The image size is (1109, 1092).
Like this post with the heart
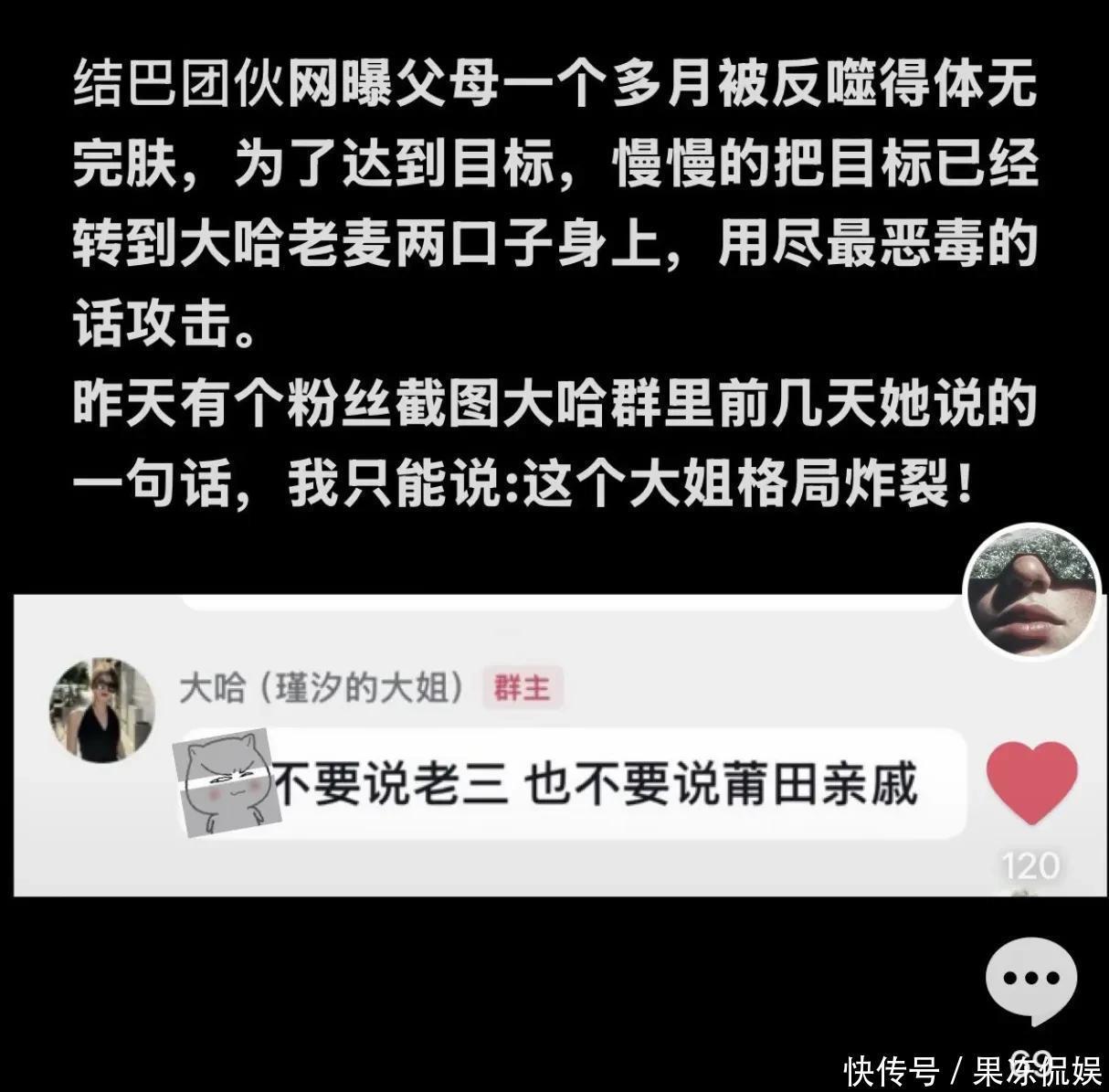tap(1031, 782)
